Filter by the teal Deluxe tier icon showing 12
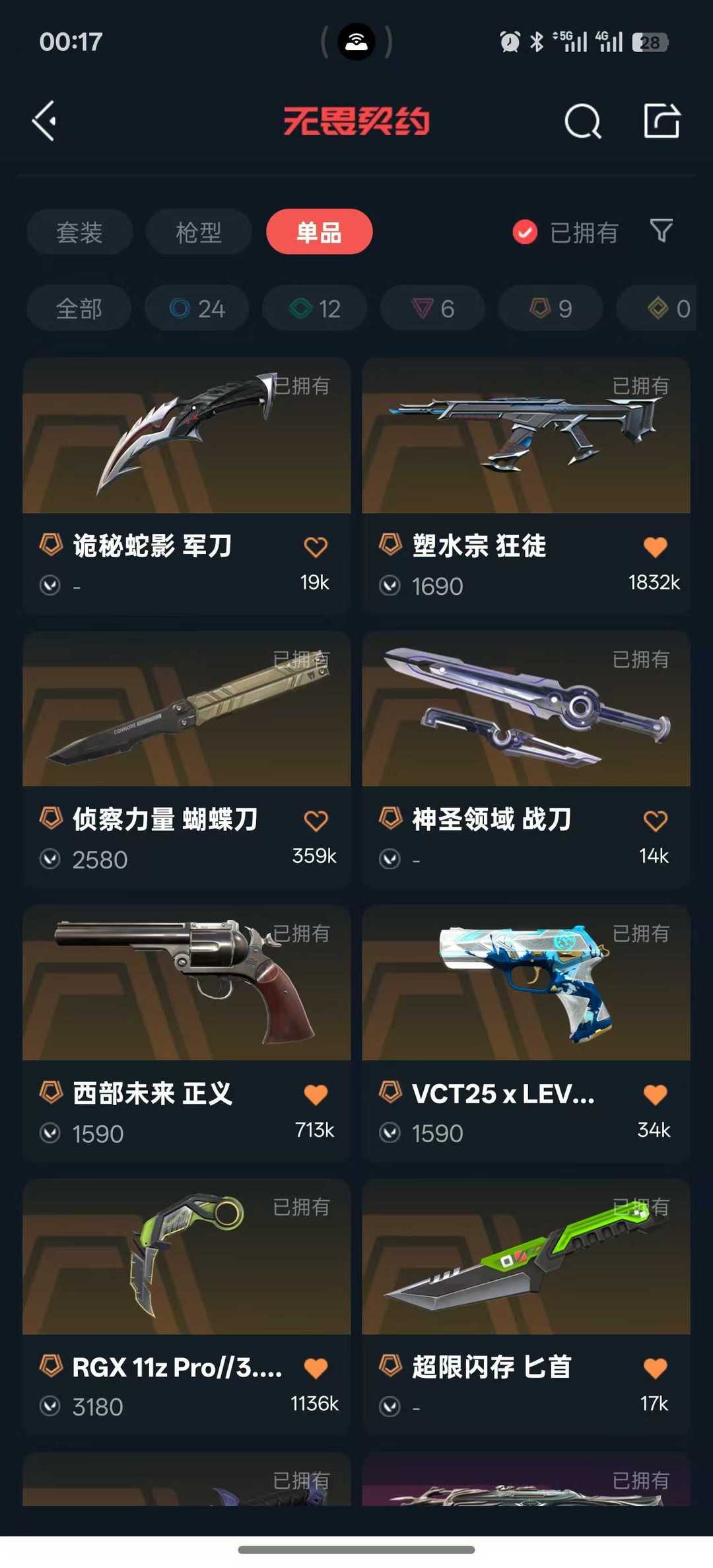 314,308
